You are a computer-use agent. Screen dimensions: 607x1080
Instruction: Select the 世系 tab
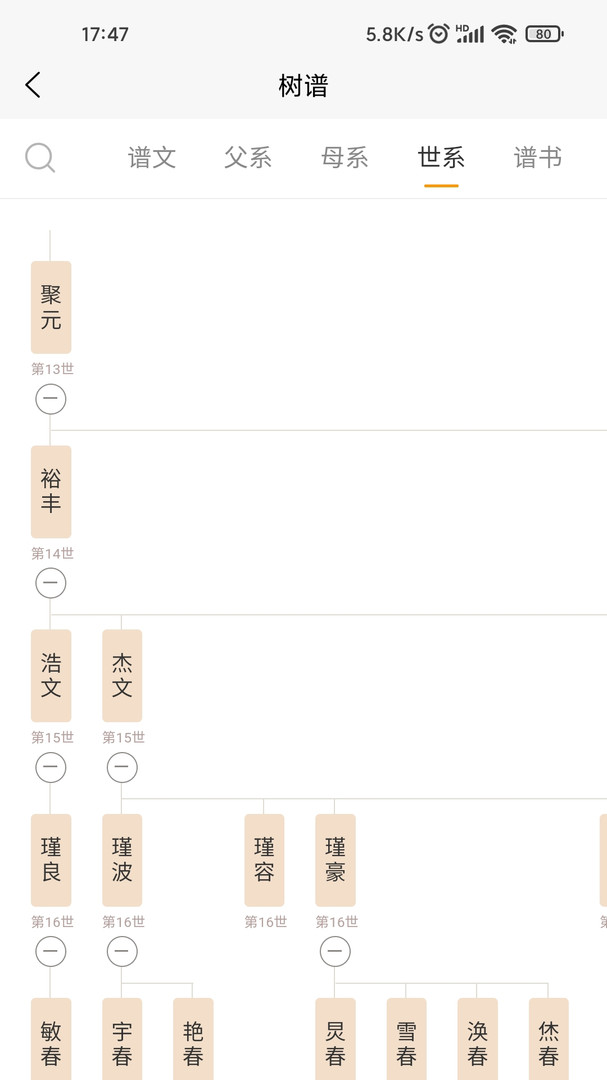click(x=441, y=158)
